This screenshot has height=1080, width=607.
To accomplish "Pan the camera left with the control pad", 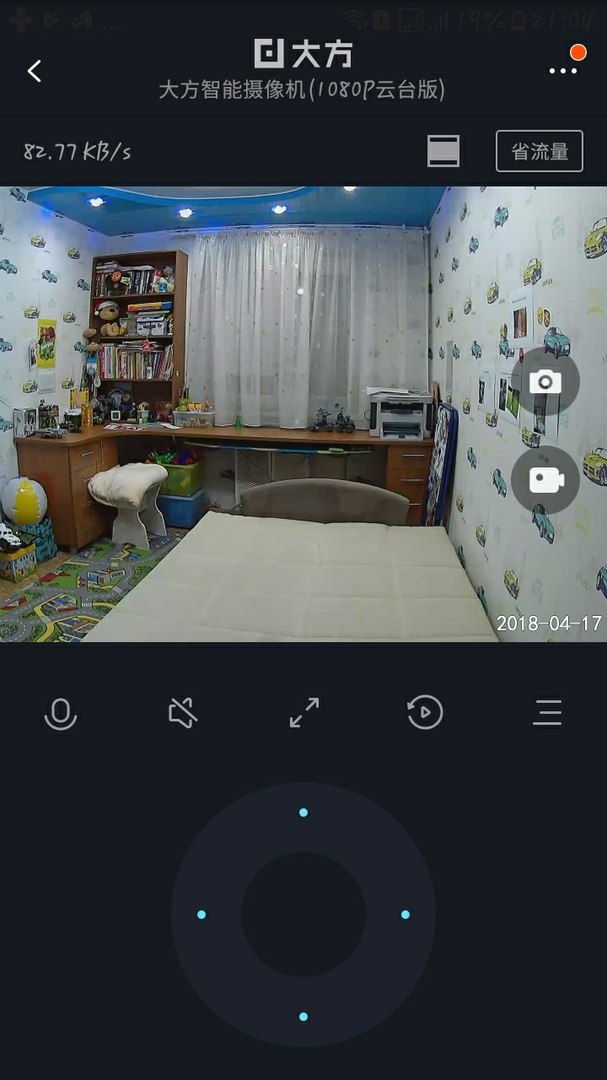I will pos(202,914).
